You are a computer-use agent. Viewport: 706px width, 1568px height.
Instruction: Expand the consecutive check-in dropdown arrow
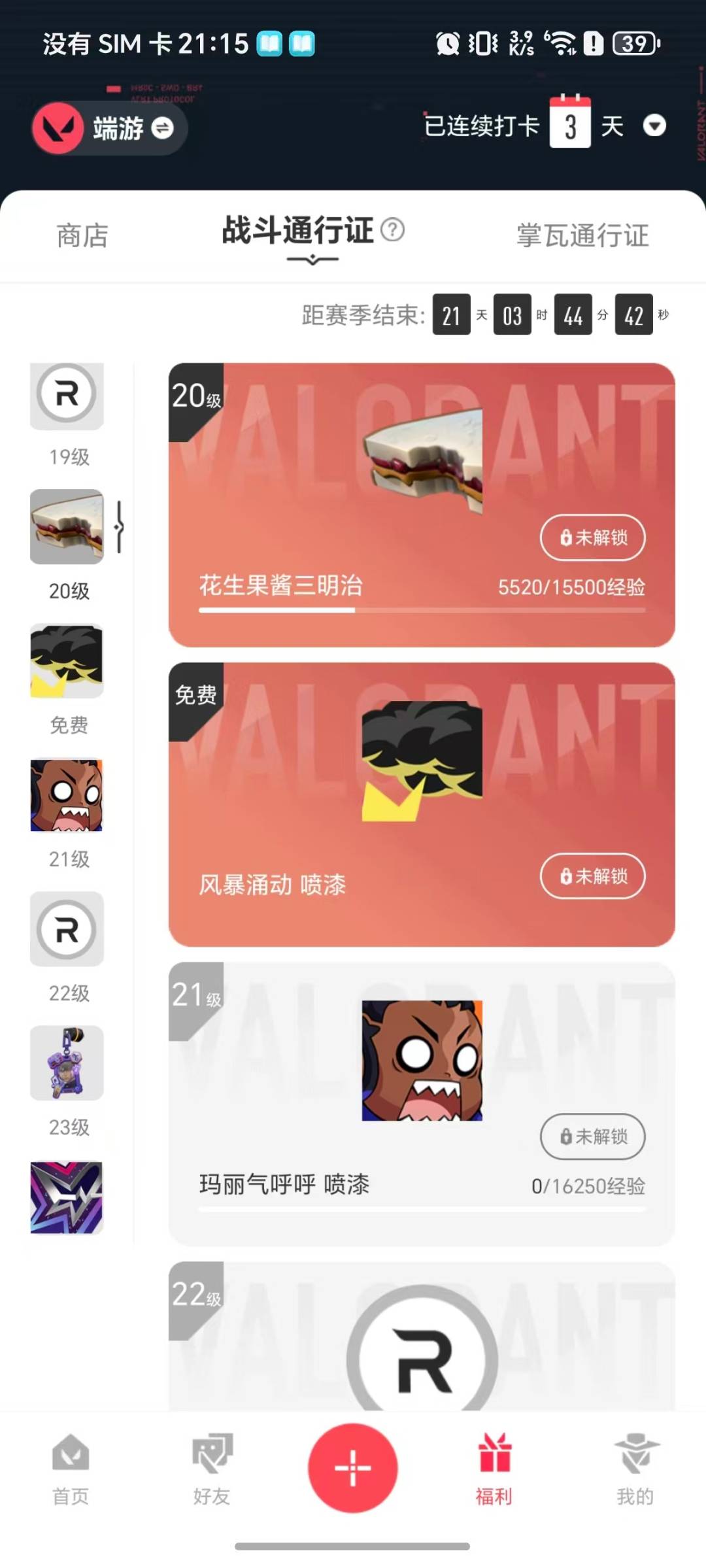pos(654,126)
